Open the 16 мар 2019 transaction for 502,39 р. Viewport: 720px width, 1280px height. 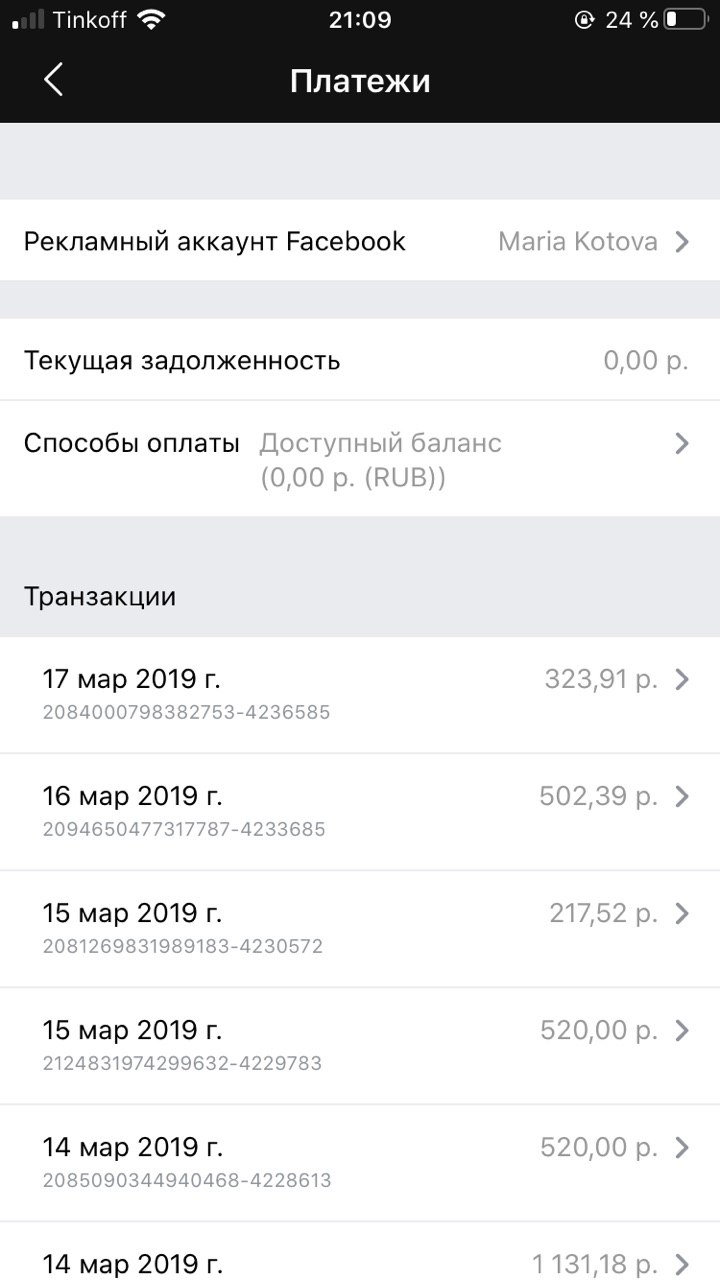tap(360, 812)
